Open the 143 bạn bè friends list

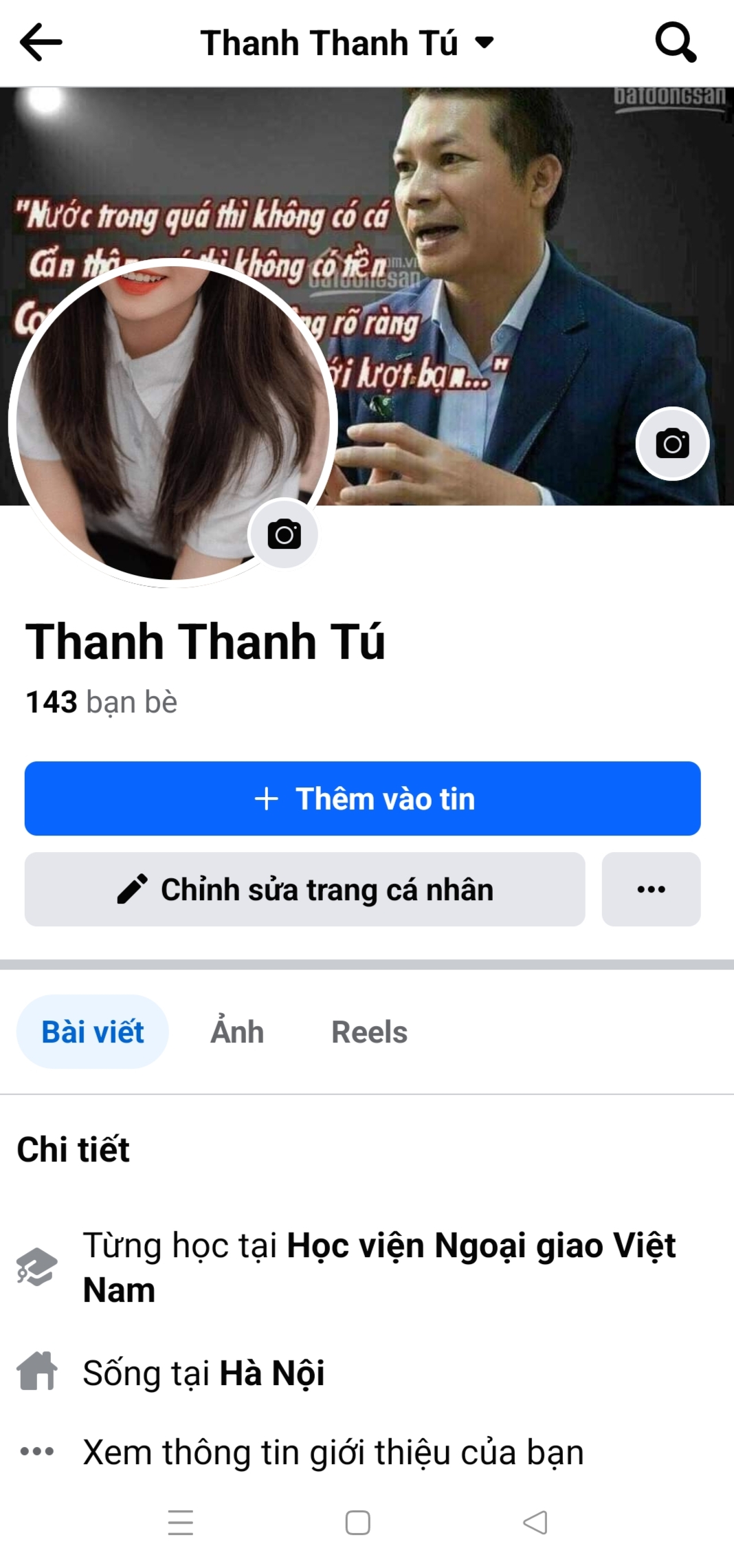click(102, 702)
